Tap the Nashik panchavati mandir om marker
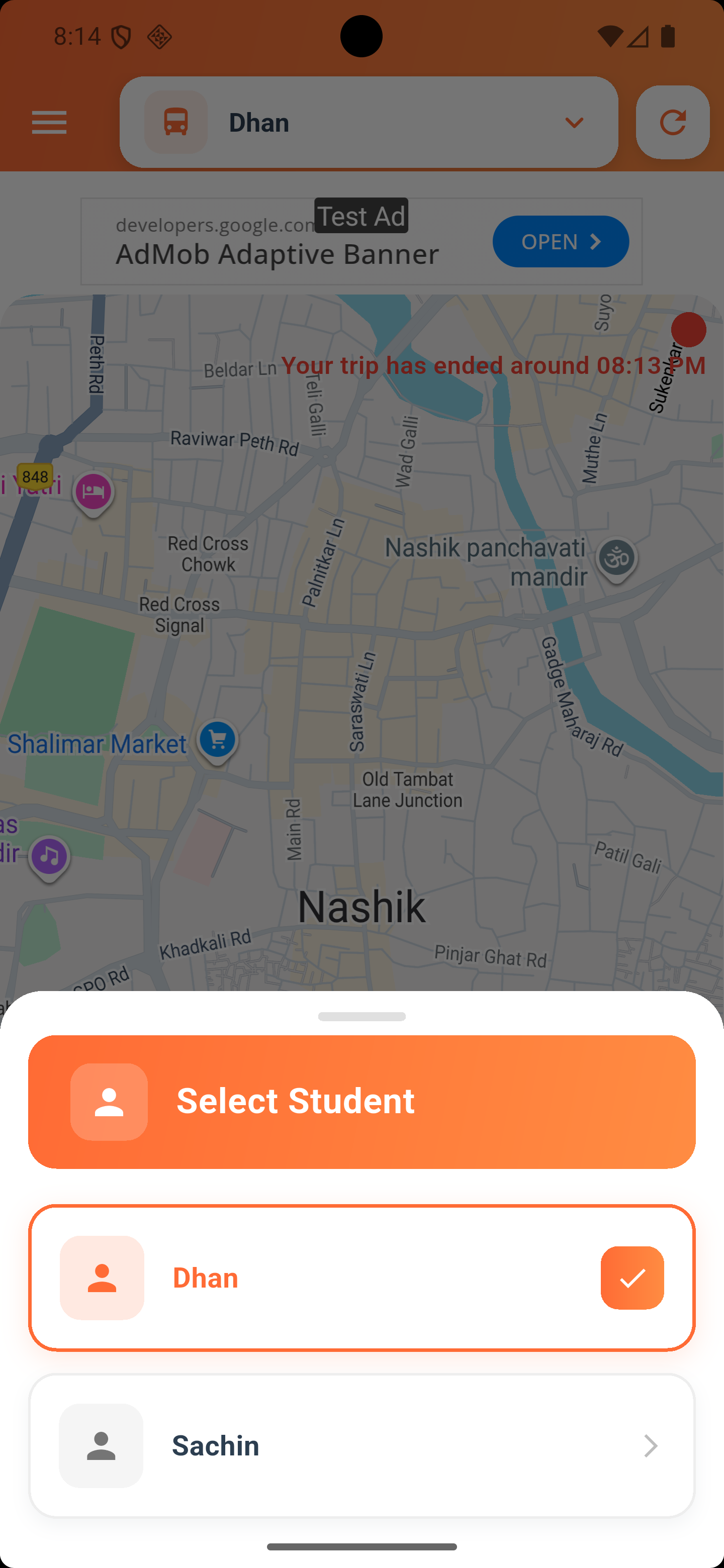The image size is (724, 1568). click(617, 556)
